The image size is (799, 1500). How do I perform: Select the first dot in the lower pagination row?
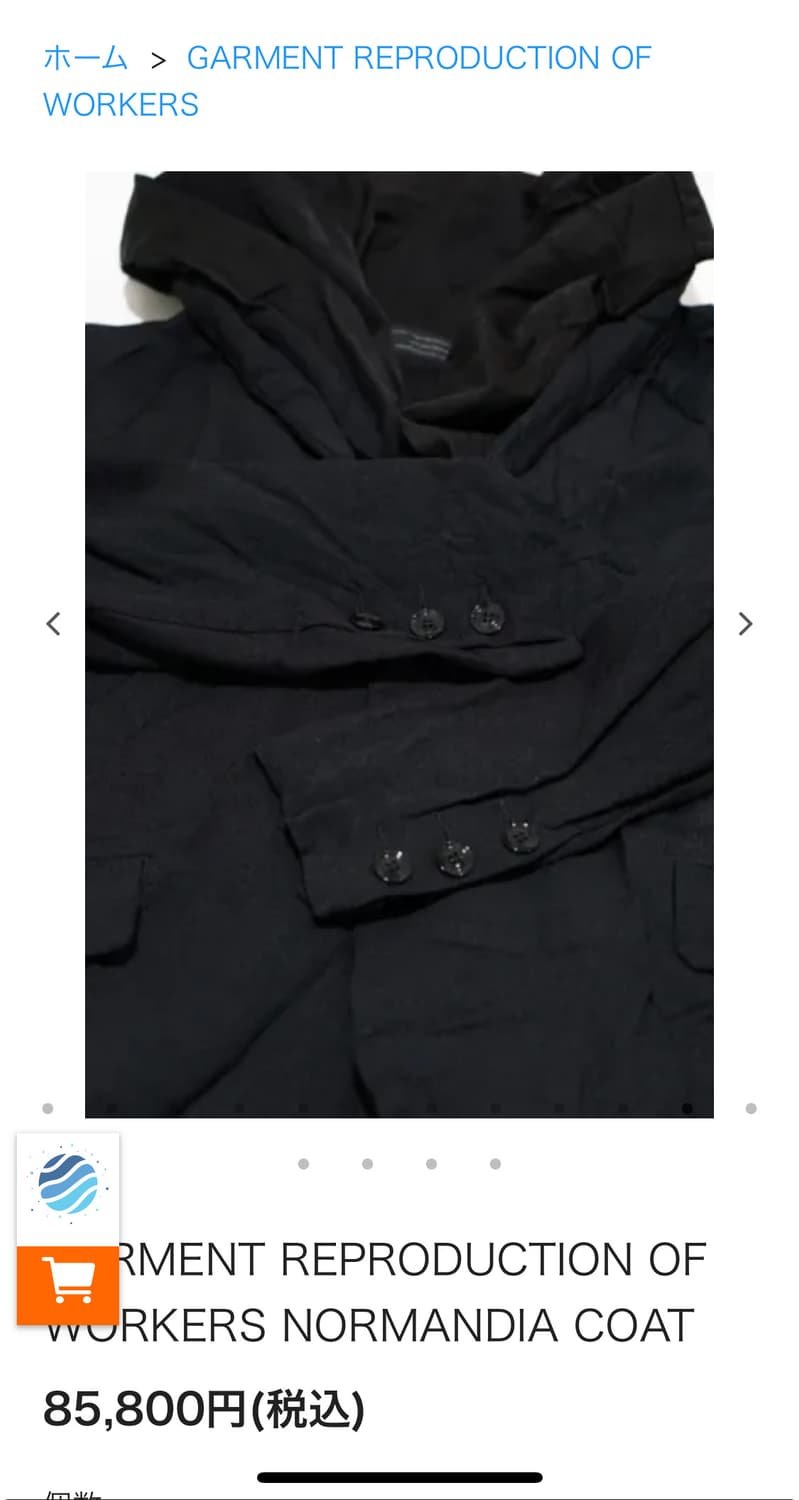pyautogui.click(x=303, y=1163)
